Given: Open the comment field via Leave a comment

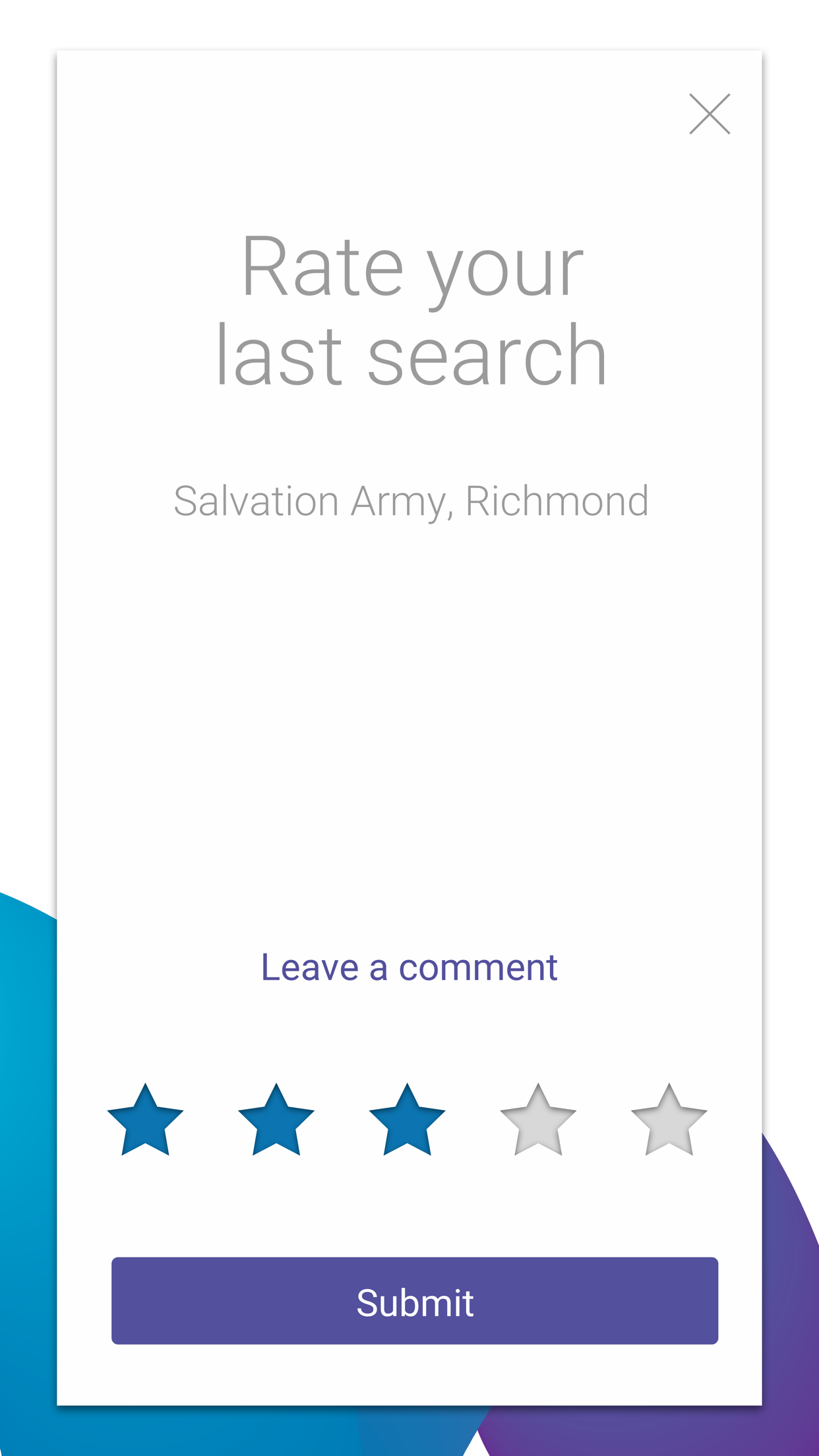Looking at the screenshot, I should point(409,967).
